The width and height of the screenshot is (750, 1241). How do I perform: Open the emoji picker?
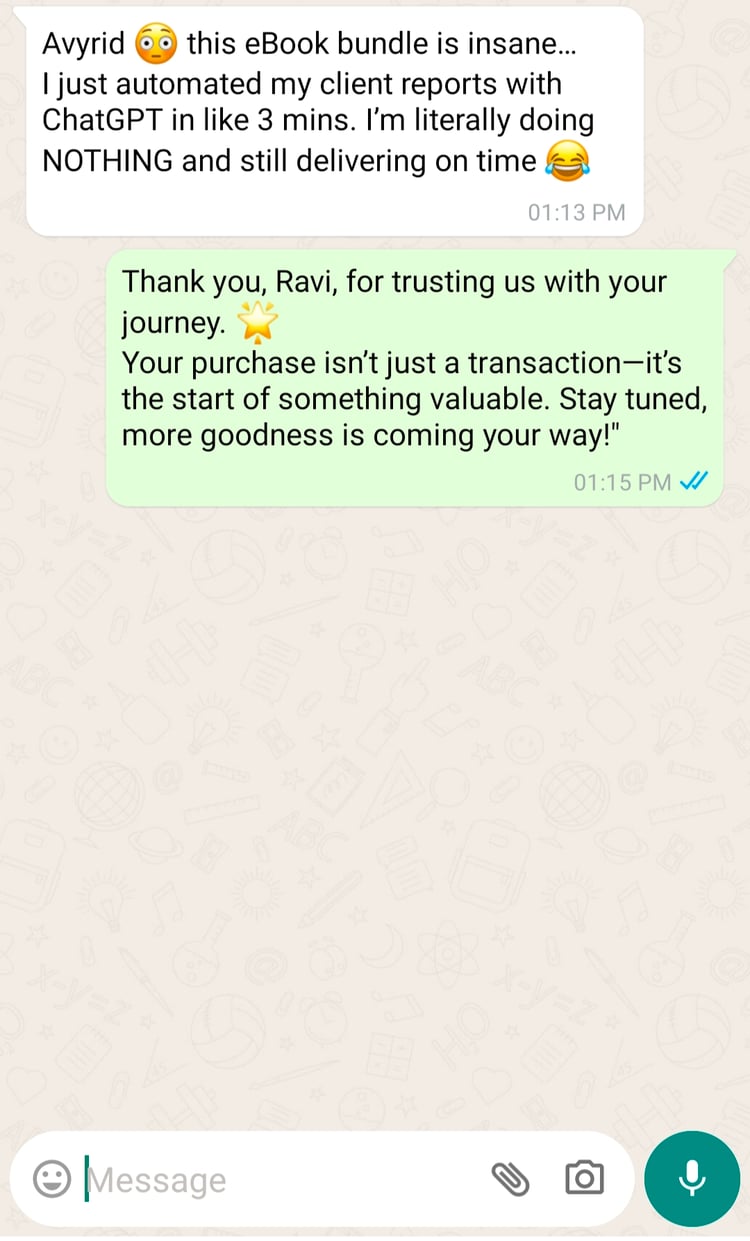pyautogui.click(x=51, y=1178)
